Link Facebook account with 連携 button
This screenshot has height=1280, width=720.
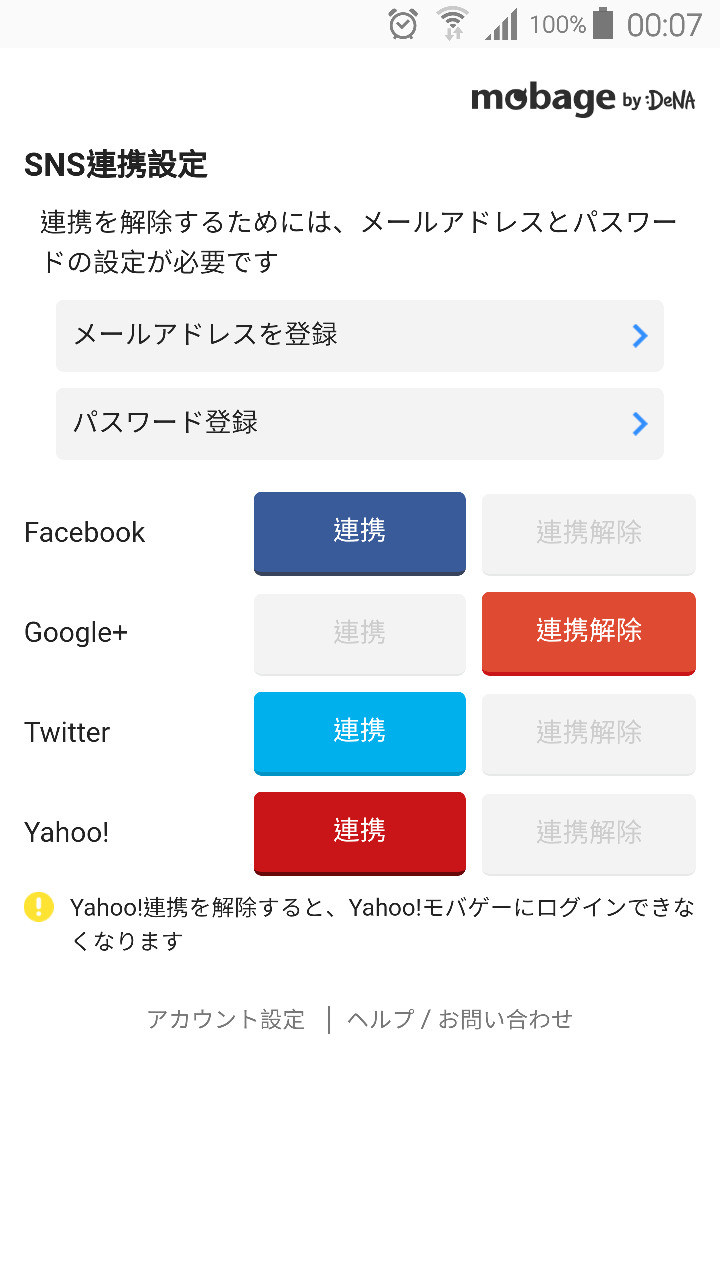[x=360, y=533]
